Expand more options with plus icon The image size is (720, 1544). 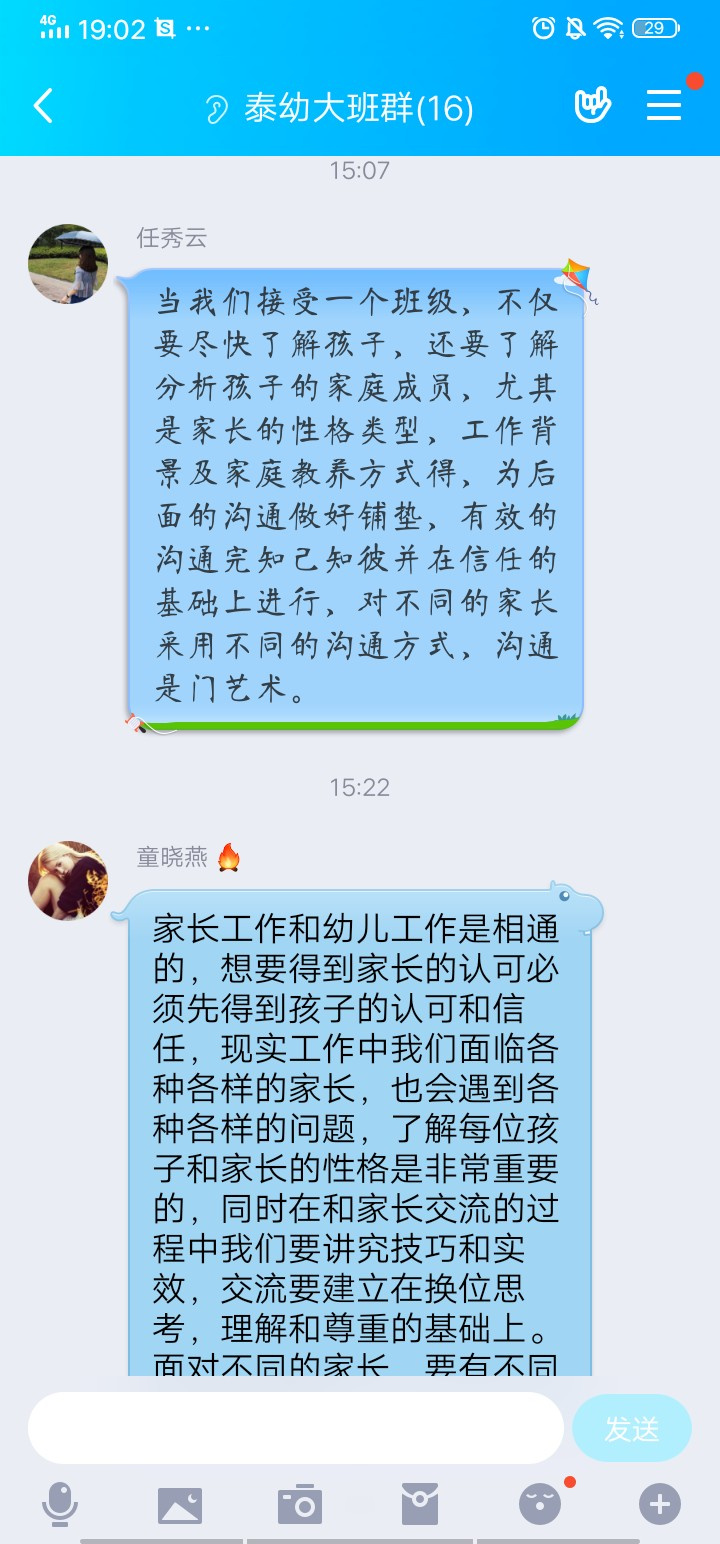660,1504
